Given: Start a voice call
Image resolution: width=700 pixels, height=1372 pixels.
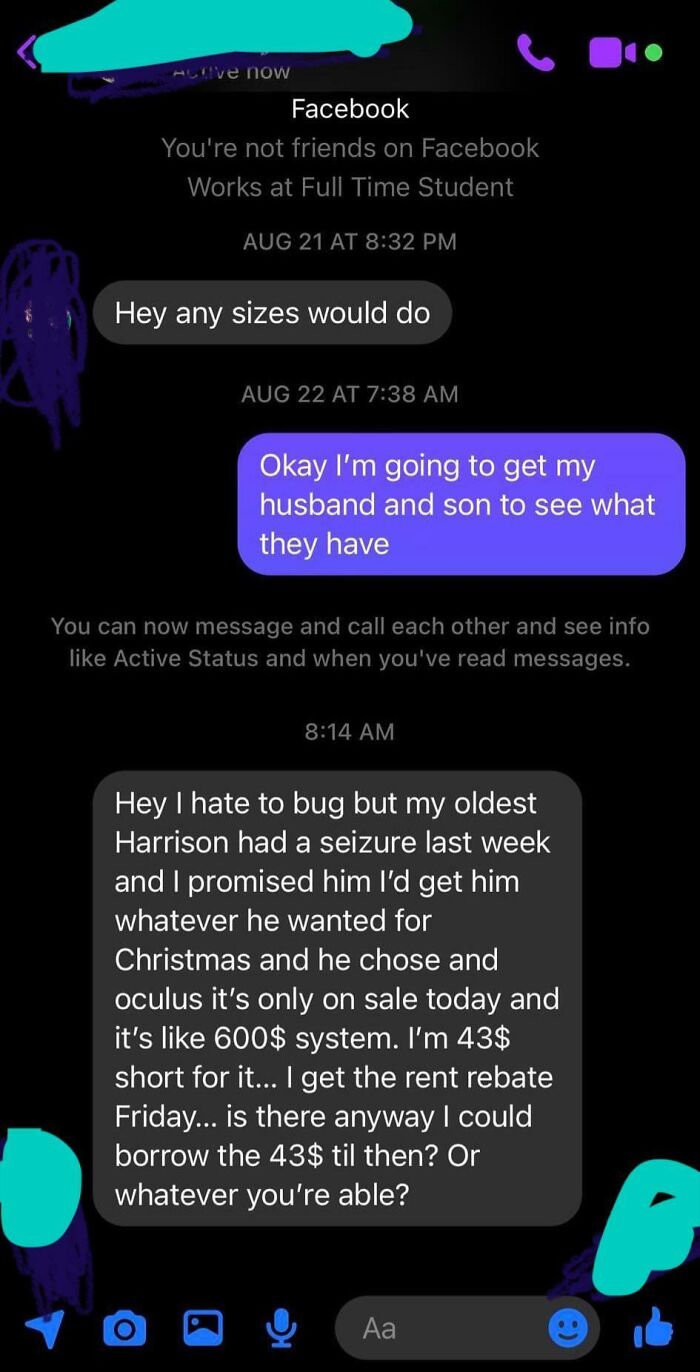Looking at the screenshot, I should [x=536, y=52].
